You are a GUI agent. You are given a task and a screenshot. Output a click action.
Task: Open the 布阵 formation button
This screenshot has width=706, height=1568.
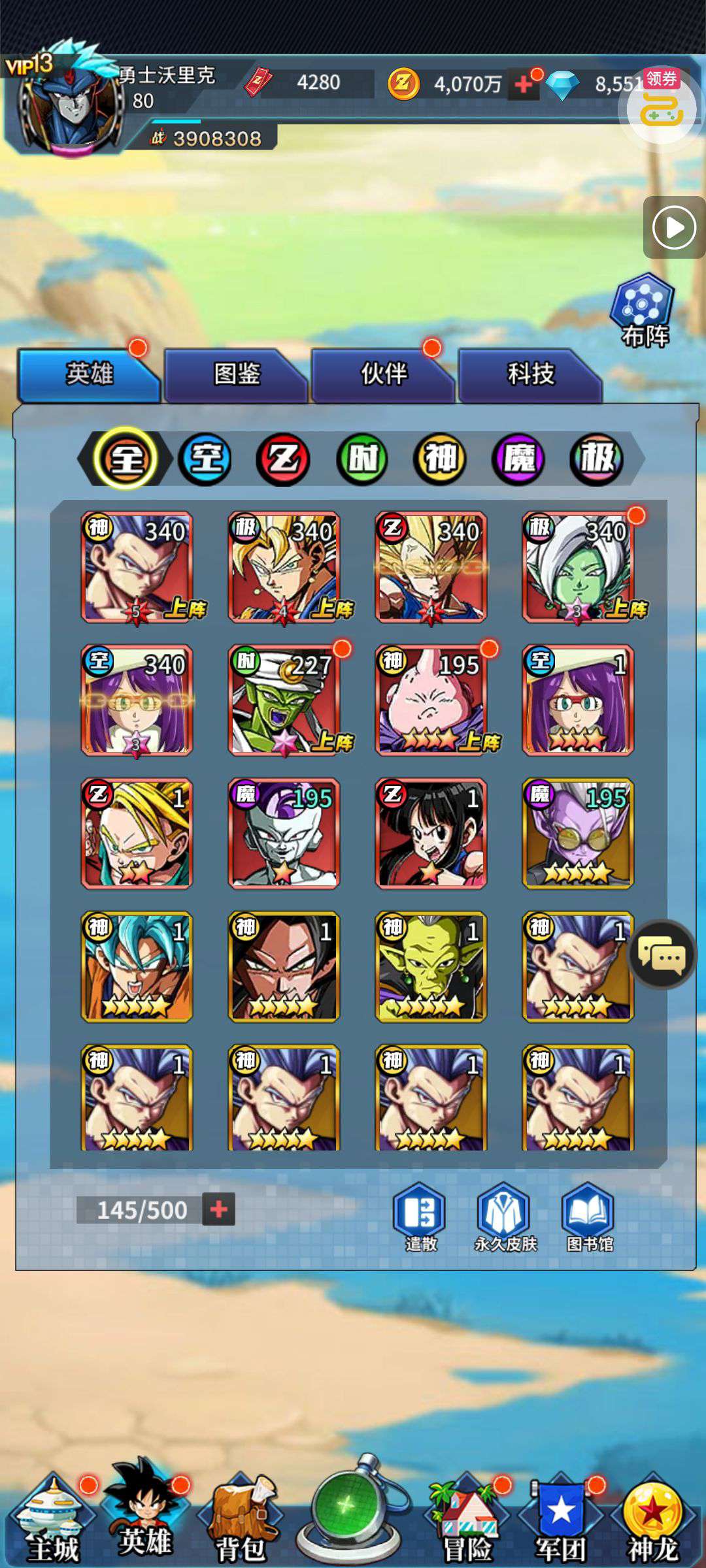point(644,310)
